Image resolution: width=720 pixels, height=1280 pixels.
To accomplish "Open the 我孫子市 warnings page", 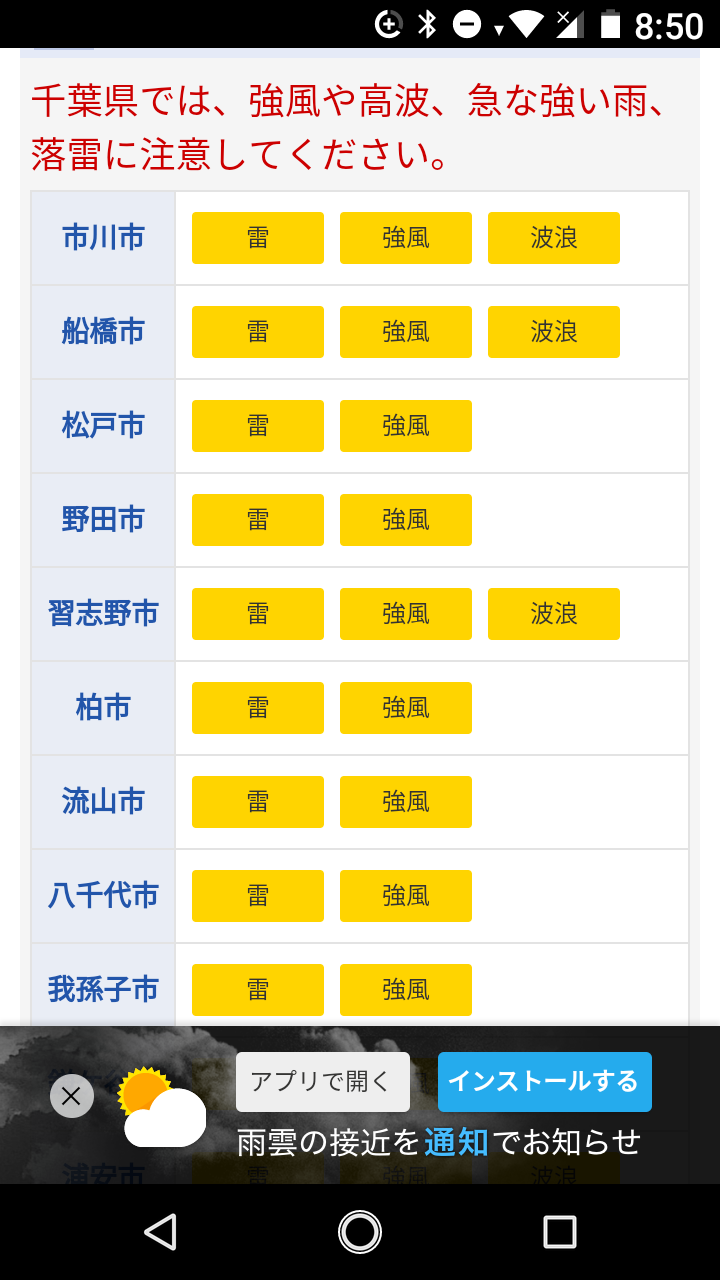I will click(103, 990).
